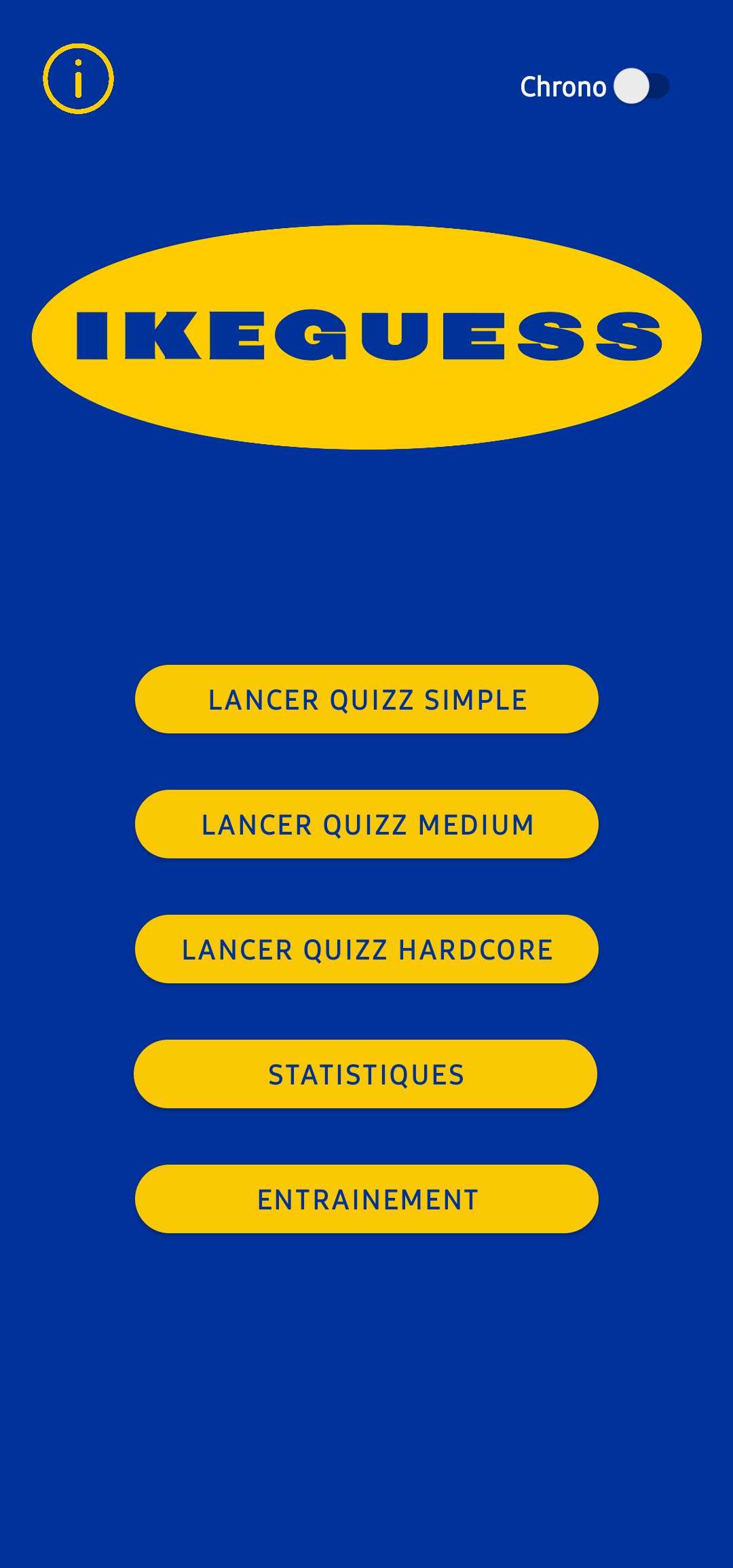
Task: Launch the Lancer Quizz Medium
Action: click(366, 824)
